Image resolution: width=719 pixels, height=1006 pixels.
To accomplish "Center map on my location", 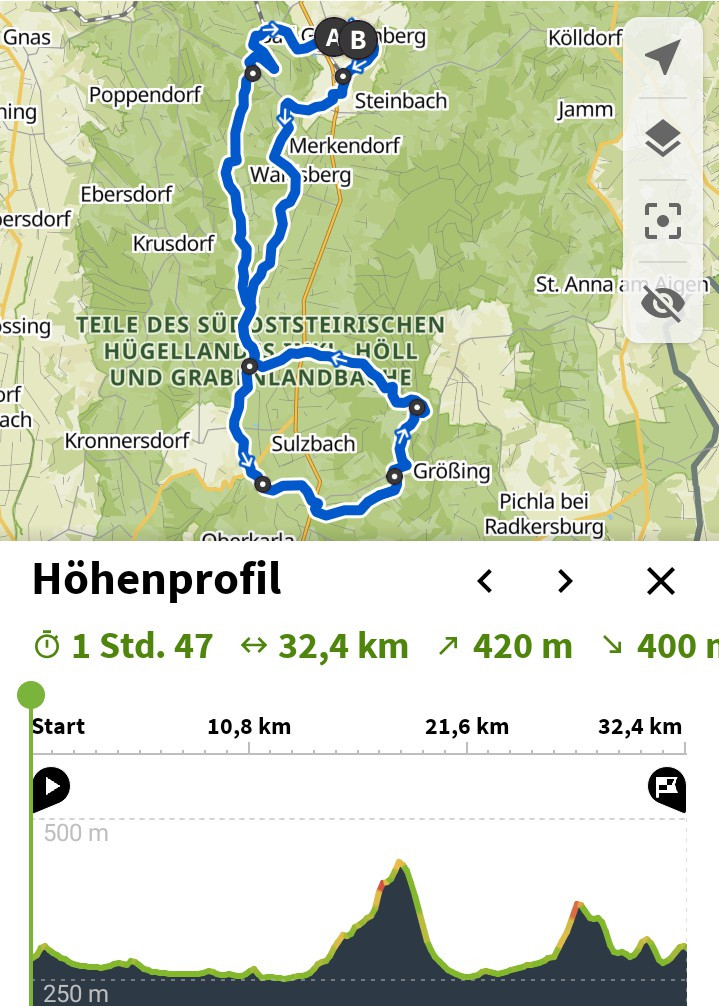I will 662,58.
